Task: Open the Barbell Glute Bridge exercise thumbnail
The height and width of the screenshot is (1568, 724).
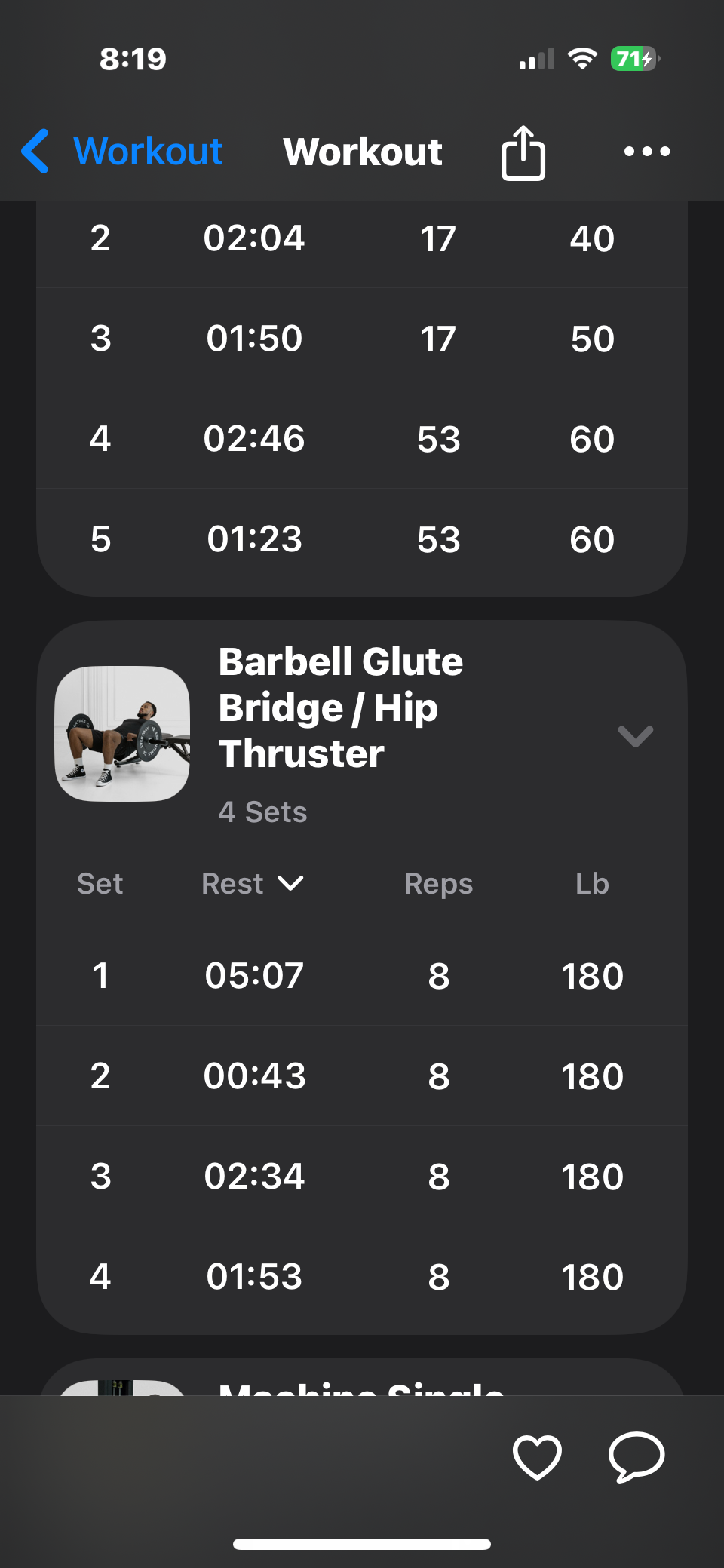Action: 122,733
